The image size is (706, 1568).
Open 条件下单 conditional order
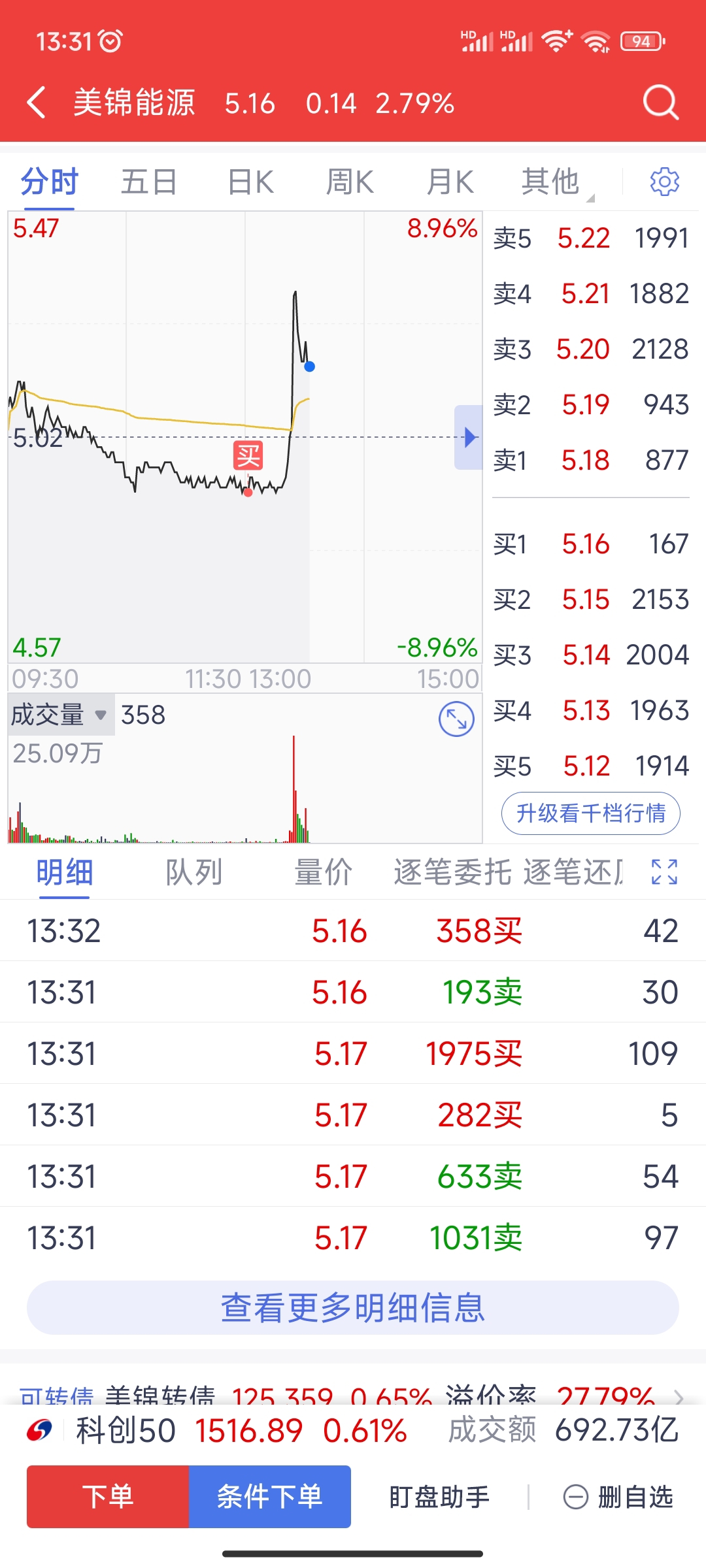coord(270,1497)
